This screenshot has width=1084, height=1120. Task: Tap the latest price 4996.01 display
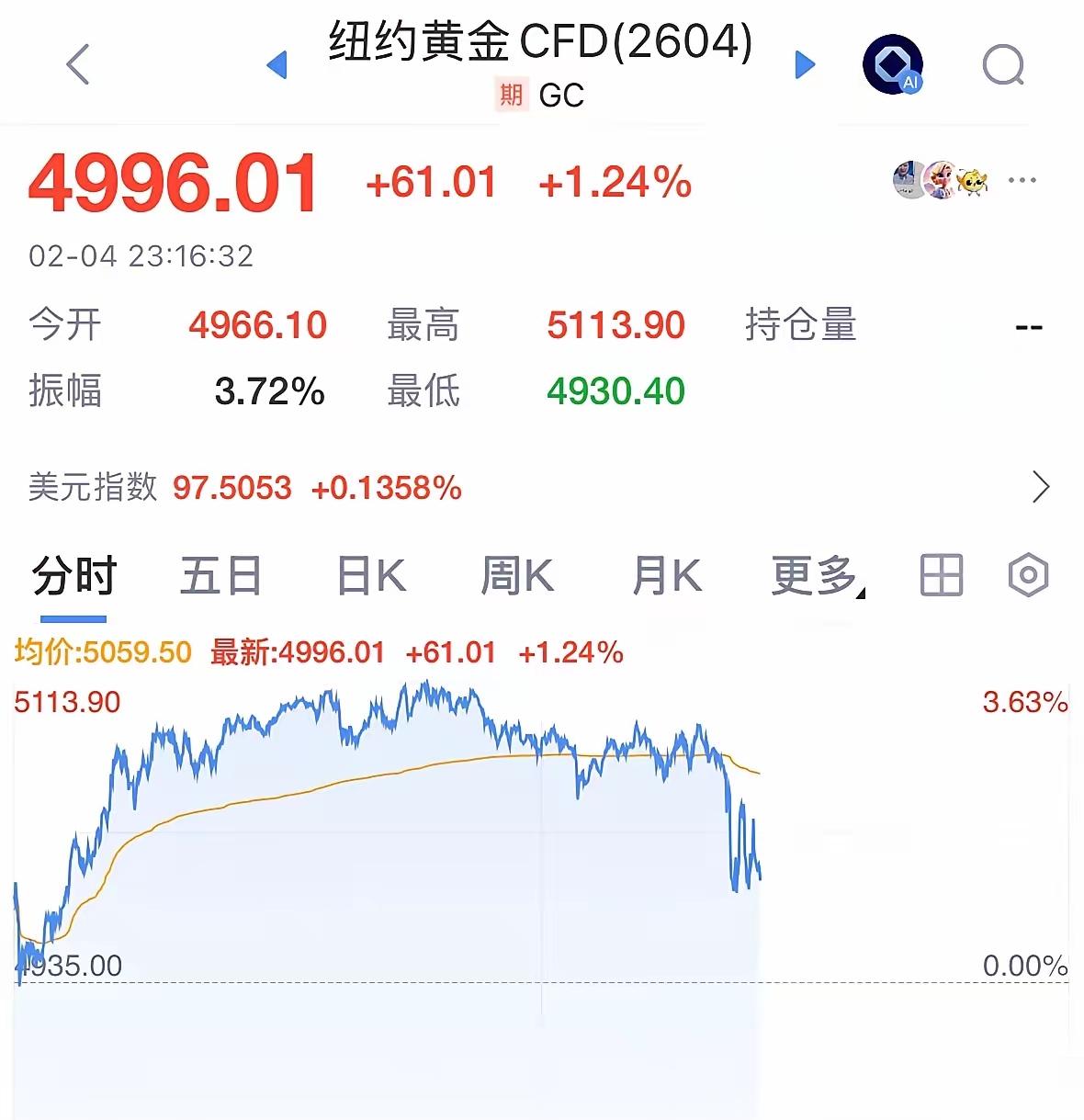tap(175, 183)
